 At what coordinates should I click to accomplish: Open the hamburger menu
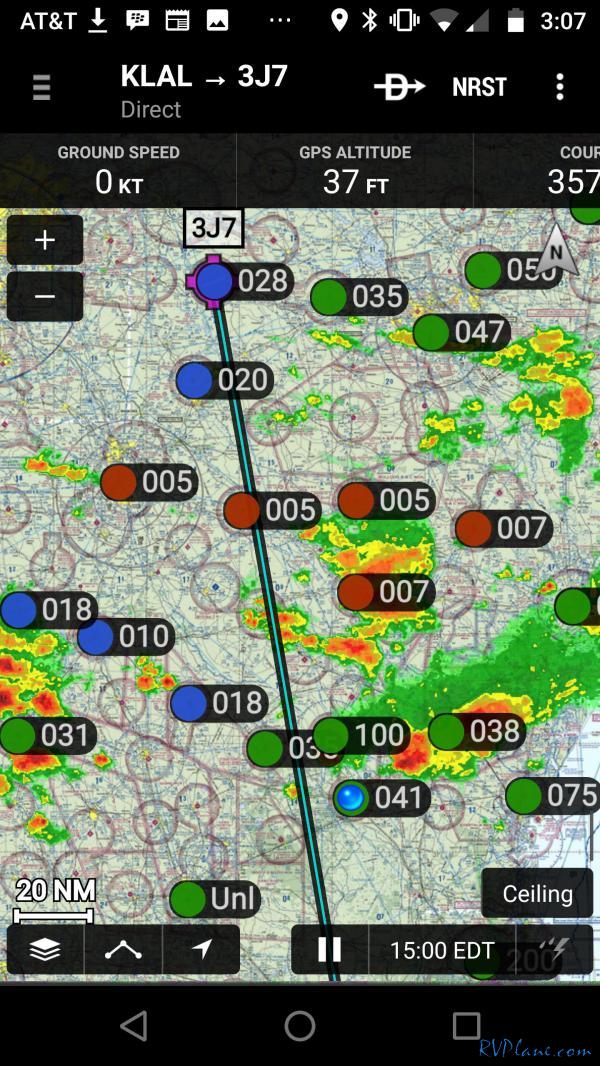(41, 87)
